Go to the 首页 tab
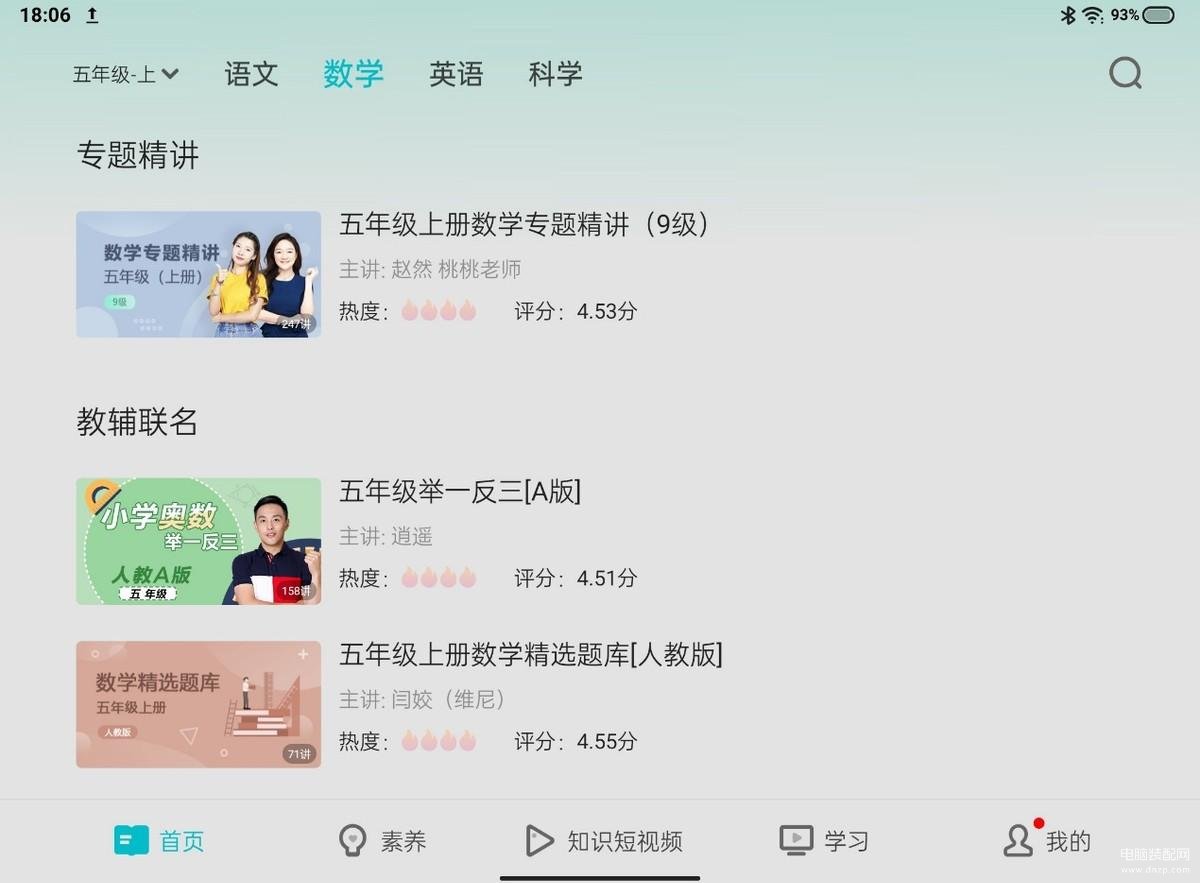This screenshot has width=1200, height=883. [x=160, y=841]
